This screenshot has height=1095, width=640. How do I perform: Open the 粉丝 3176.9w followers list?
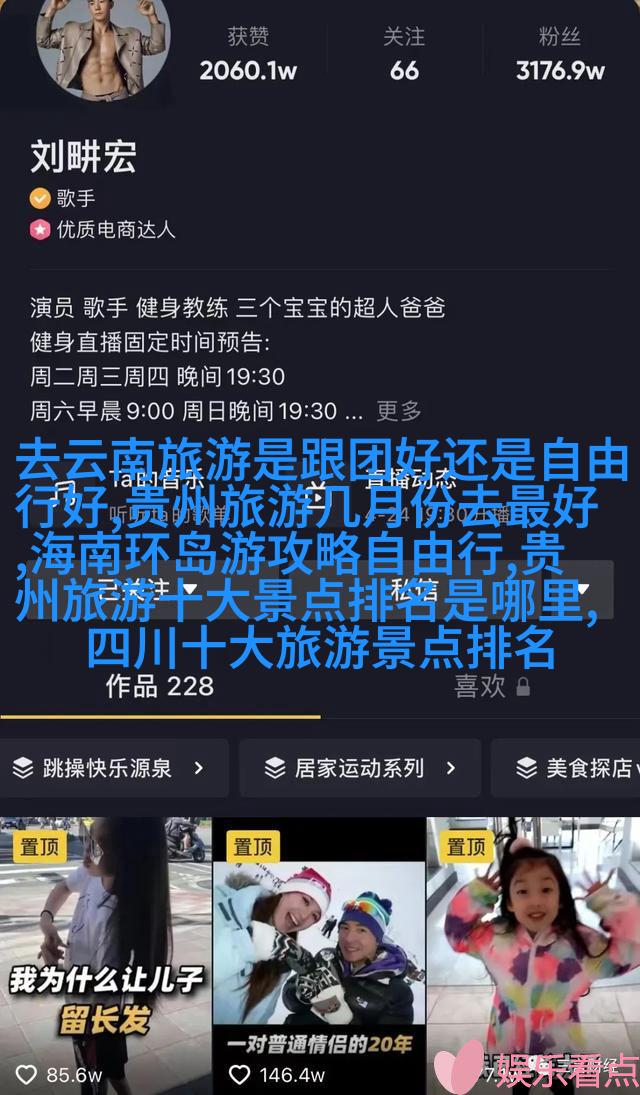pyautogui.click(x=560, y=54)
